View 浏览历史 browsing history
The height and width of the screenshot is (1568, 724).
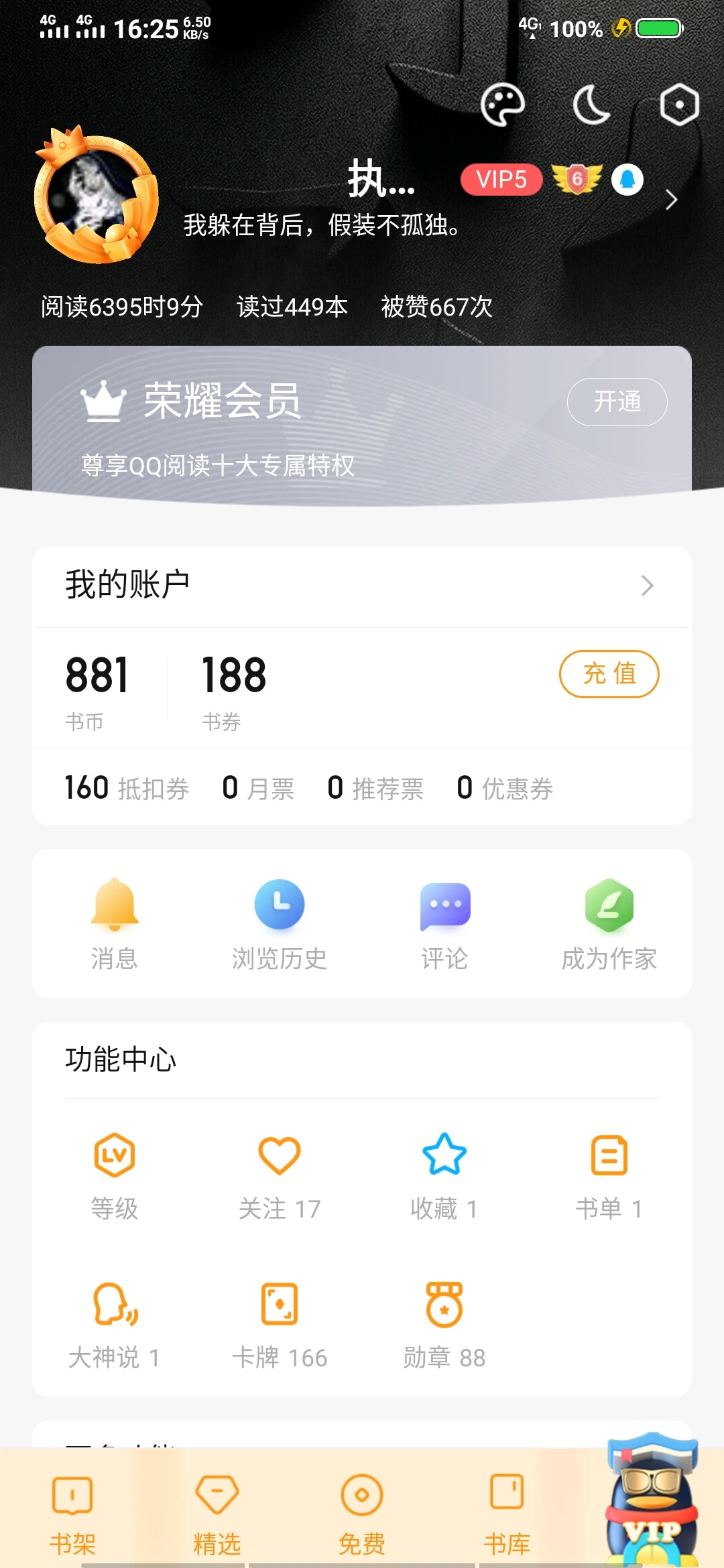[x=280, y=923]
